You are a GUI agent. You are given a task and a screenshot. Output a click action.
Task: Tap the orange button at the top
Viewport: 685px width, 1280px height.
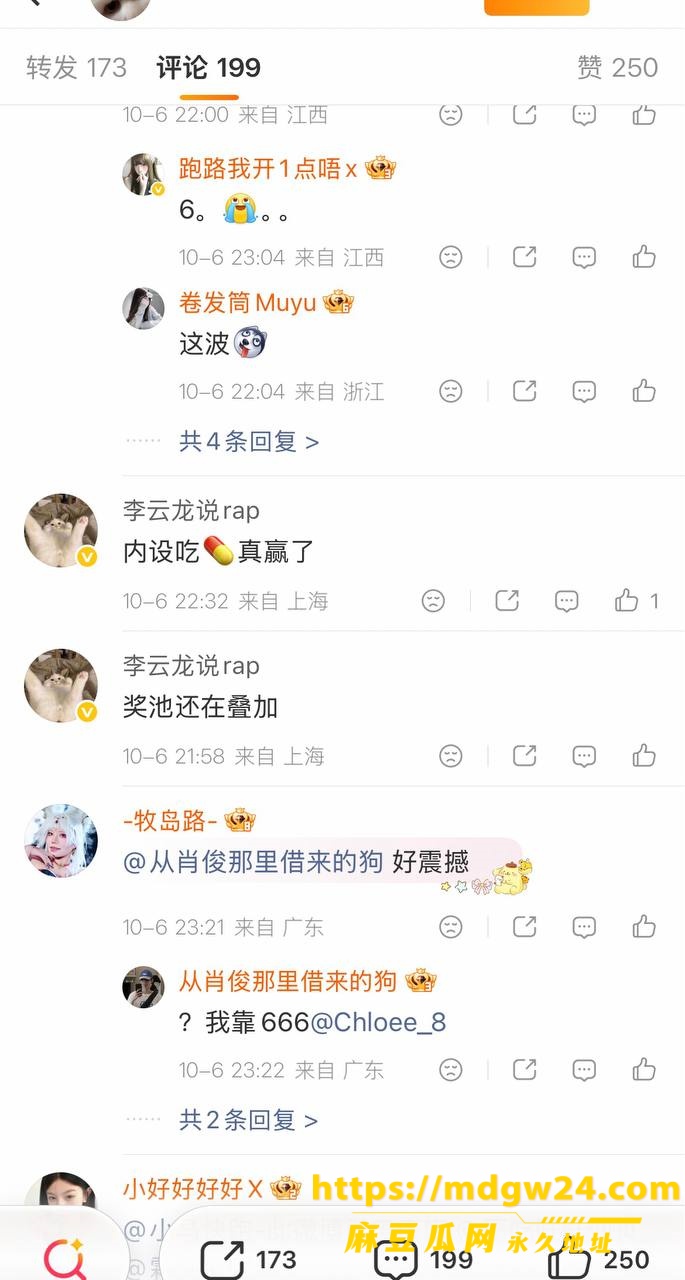[536, 6]
